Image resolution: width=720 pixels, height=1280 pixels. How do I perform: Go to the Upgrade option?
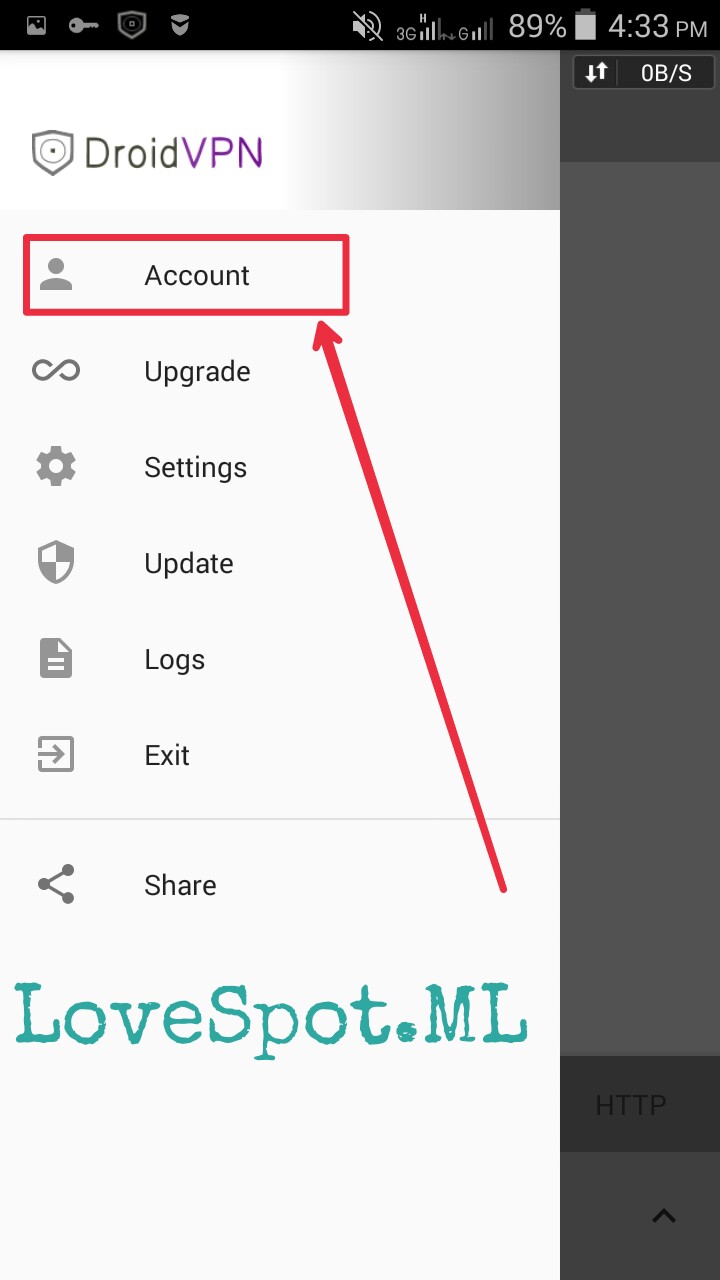[x=196, y=371]
